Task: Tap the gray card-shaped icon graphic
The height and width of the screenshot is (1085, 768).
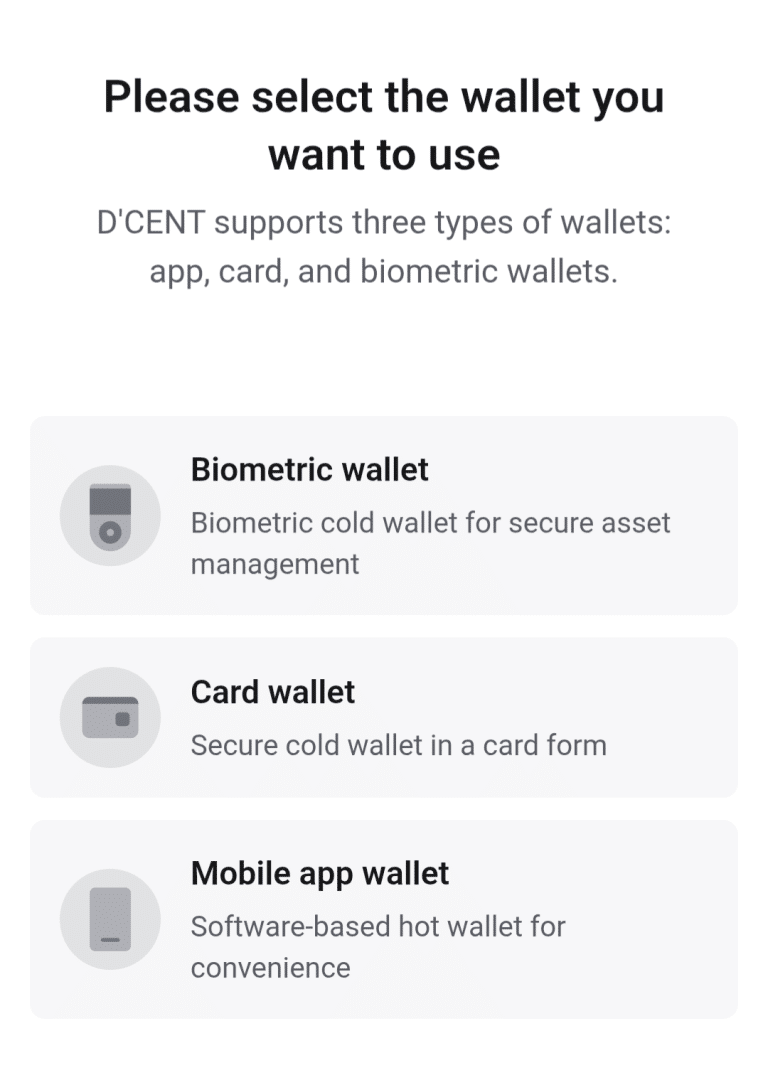Action: click(110, 716)
